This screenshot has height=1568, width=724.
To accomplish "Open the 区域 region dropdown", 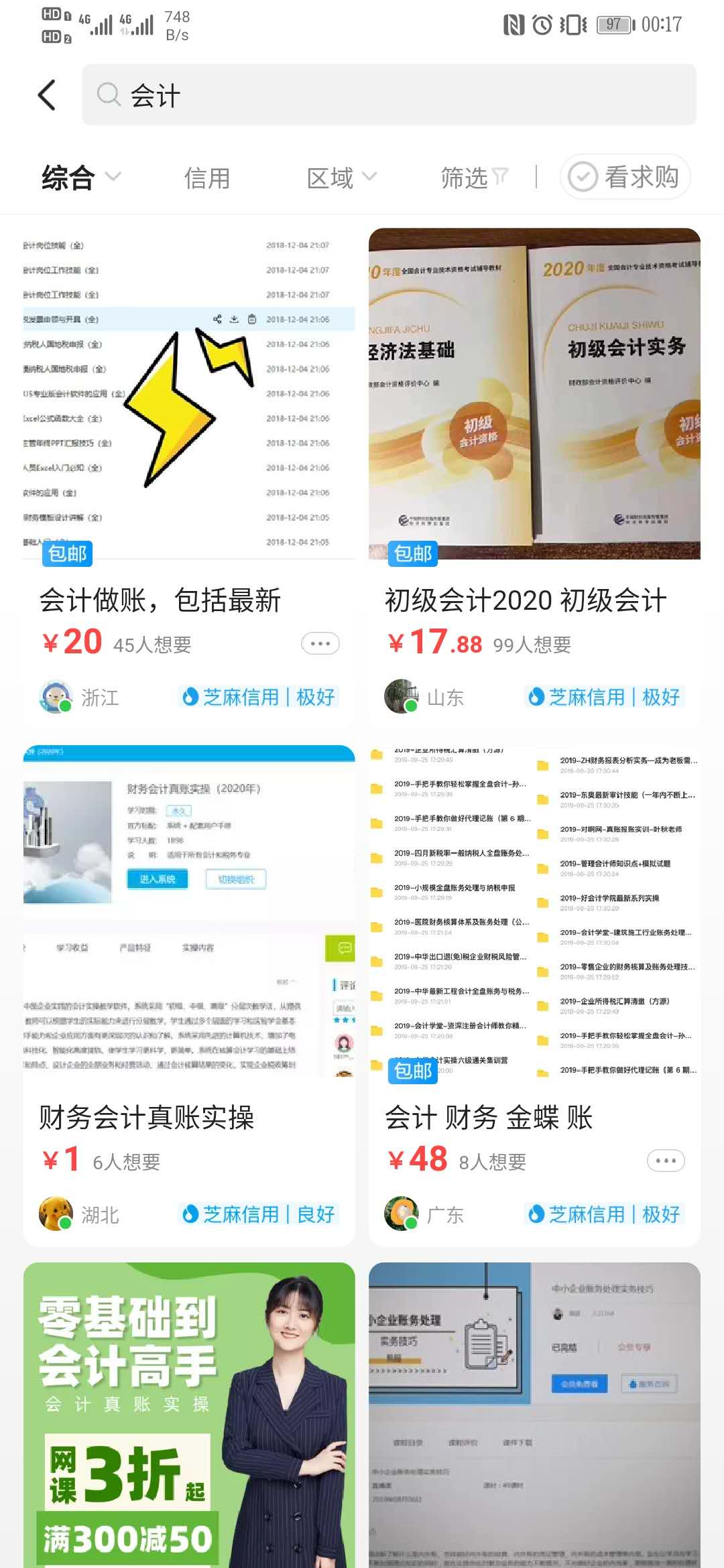I will click(x=341, y=178).
